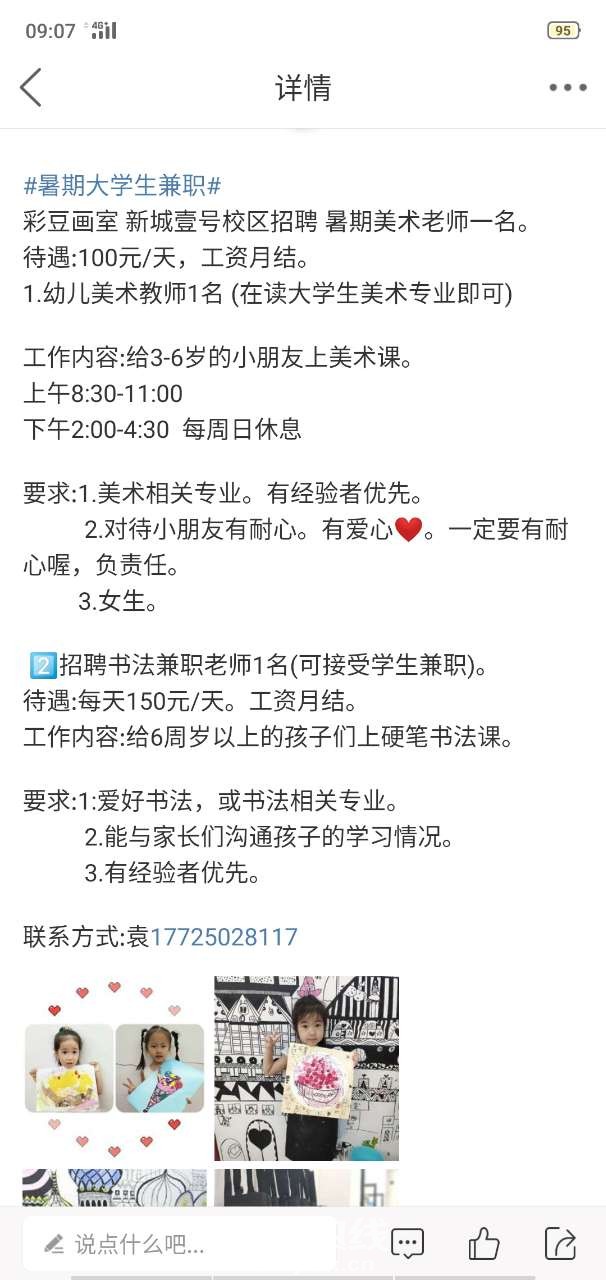Go back from the 详情 page

31,88
